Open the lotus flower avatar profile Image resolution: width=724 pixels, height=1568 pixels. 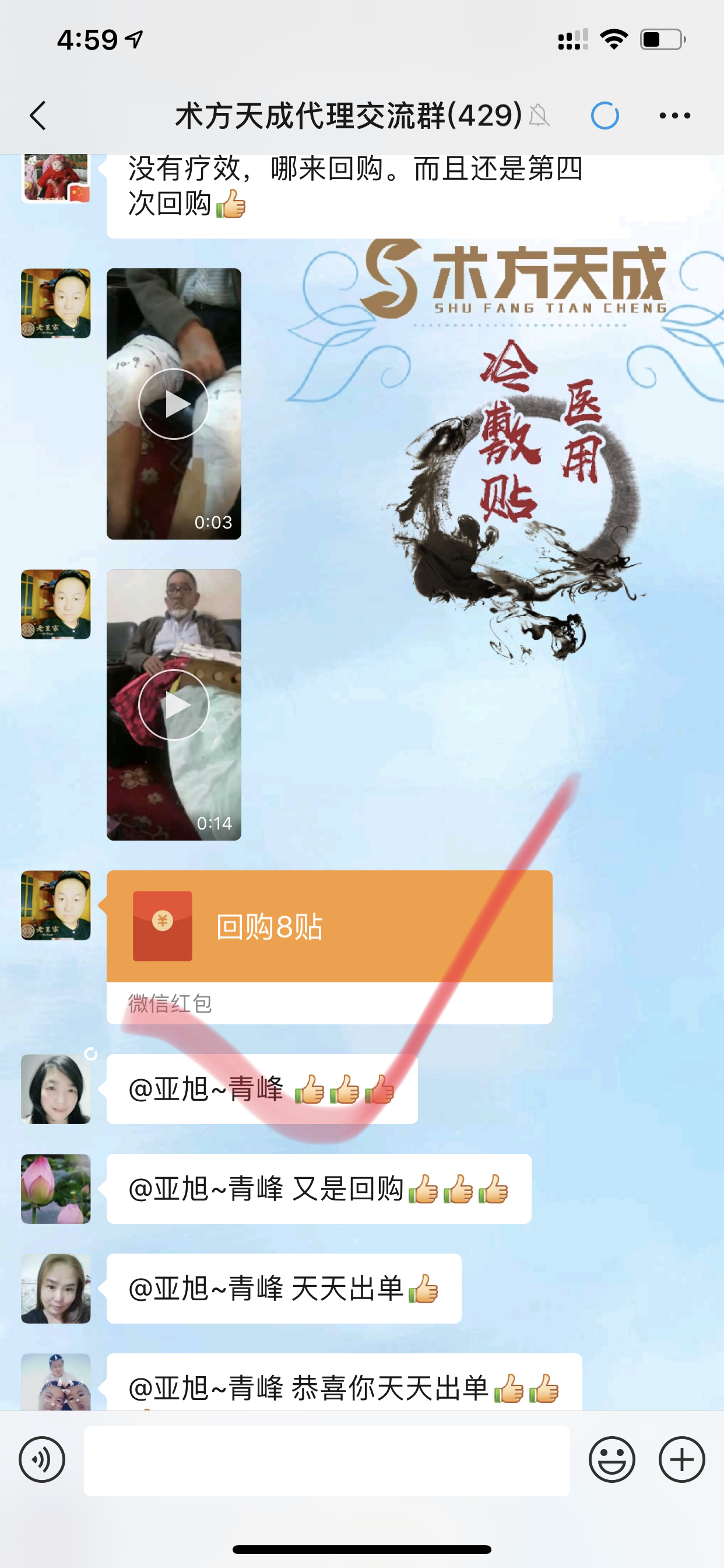56,1188
